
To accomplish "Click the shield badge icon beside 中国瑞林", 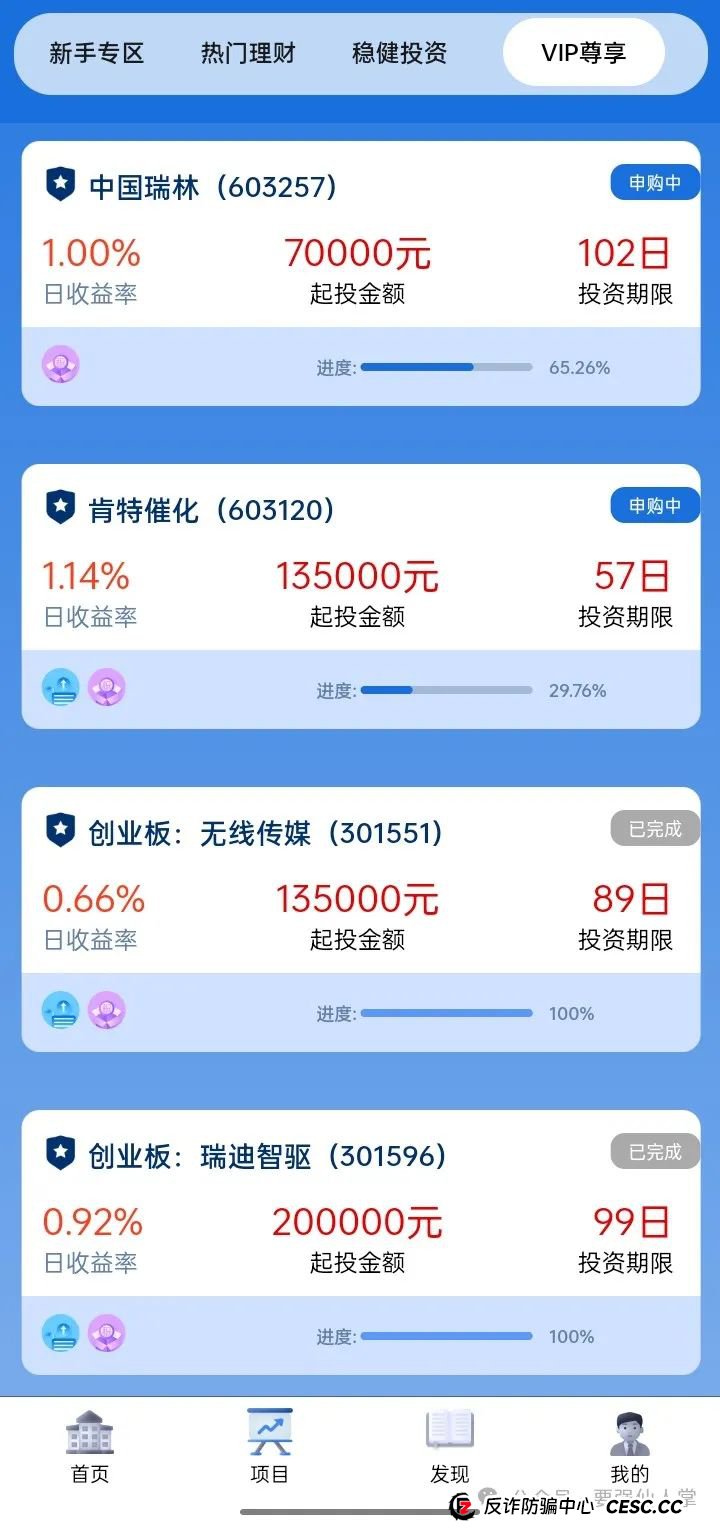I will click(x=62, y=185).
